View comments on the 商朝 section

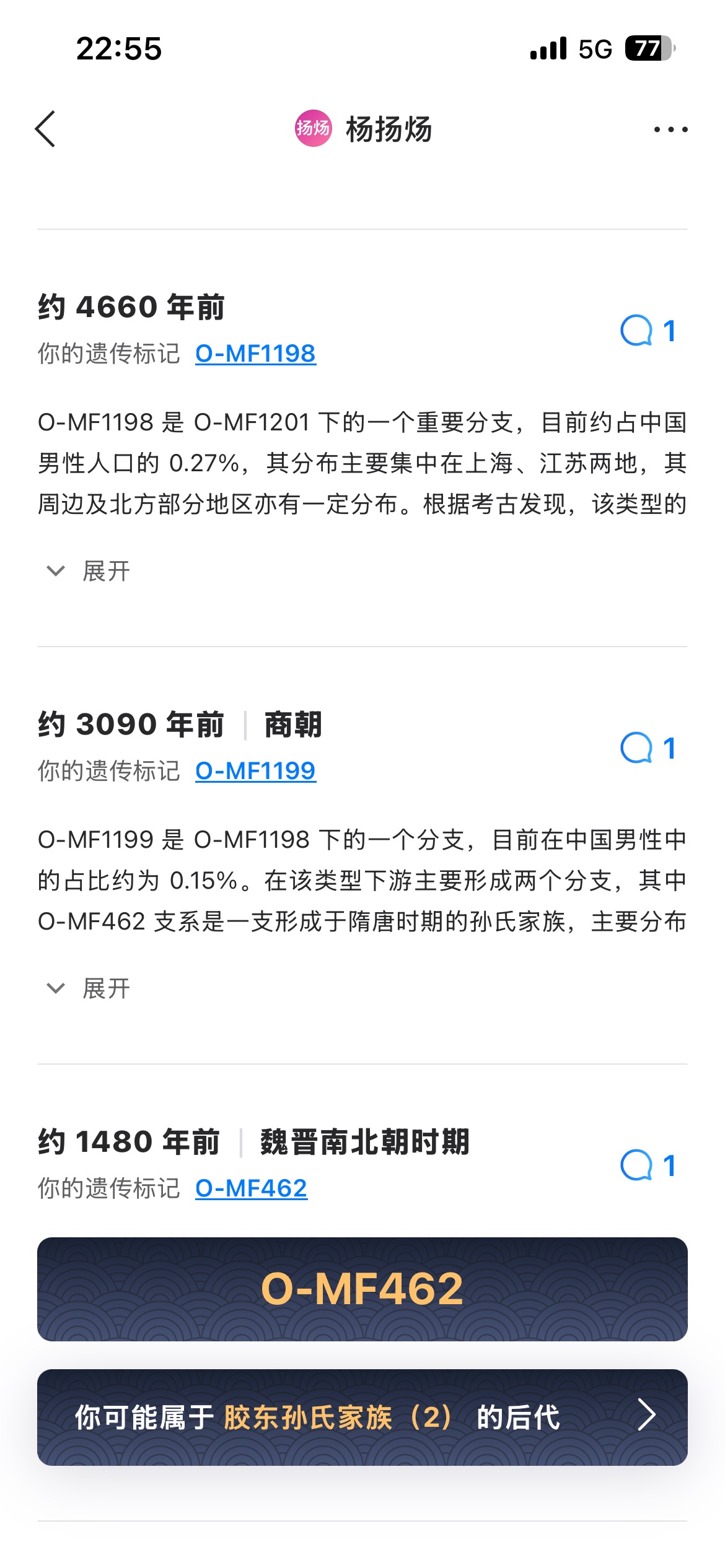point(648,748)
